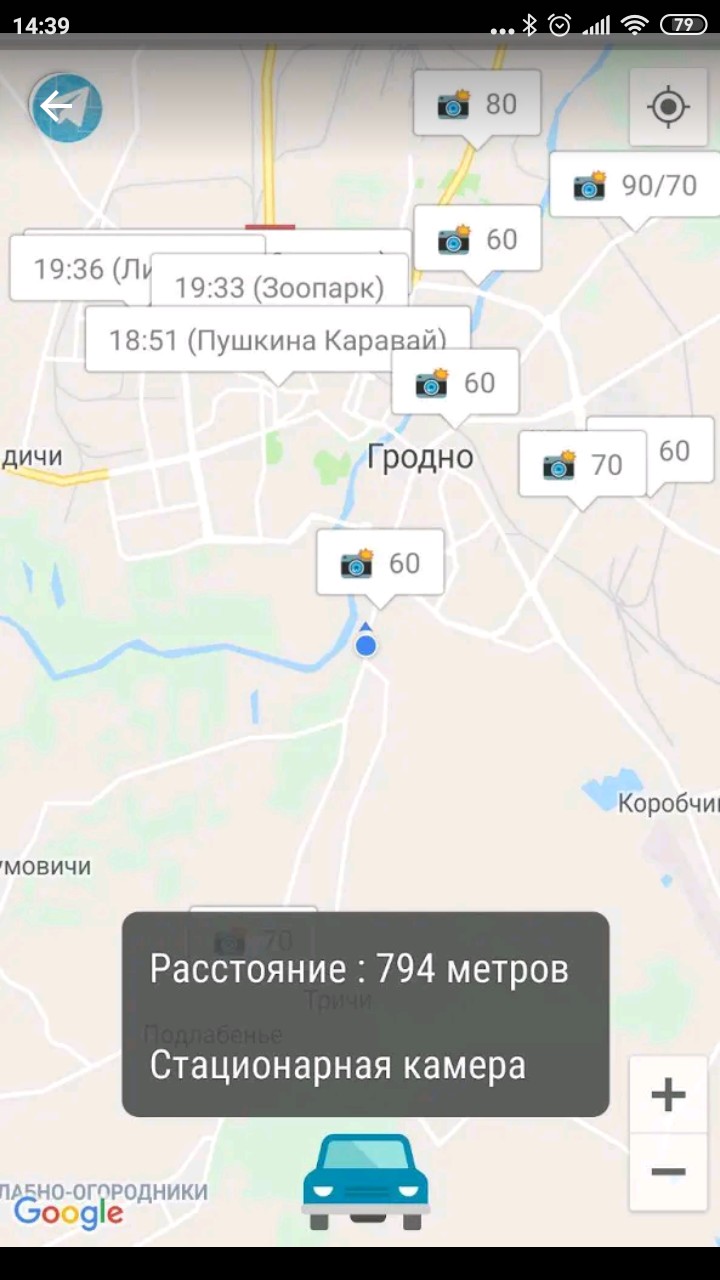The width and height of the screenshot is (720, 1280).
Task: Tap the 60 camera marker above the blue location dot
Action: coord(378,563)
